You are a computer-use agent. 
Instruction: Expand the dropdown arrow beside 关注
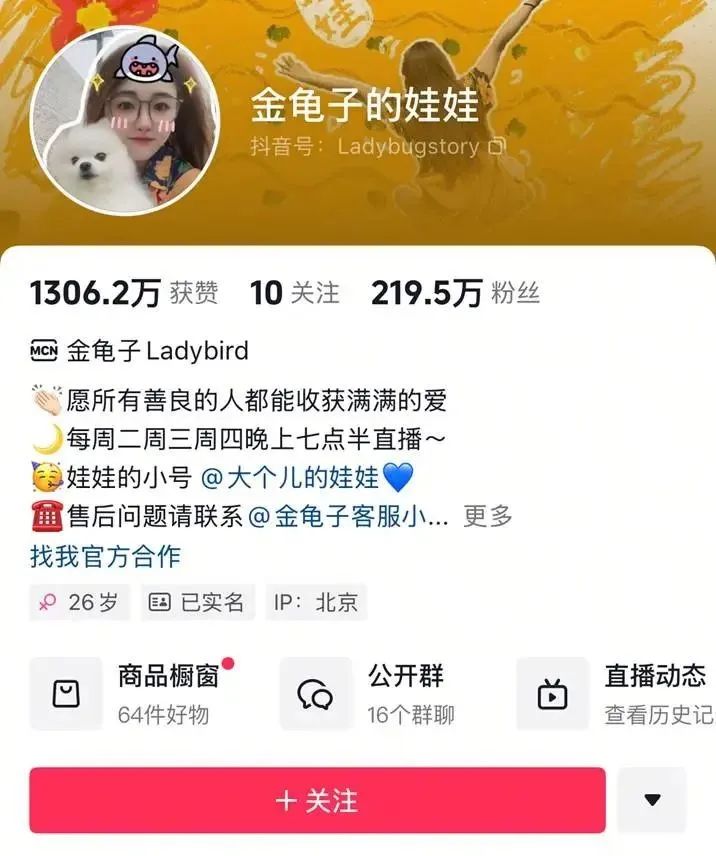pyautogui.click(x=652, y=800)
